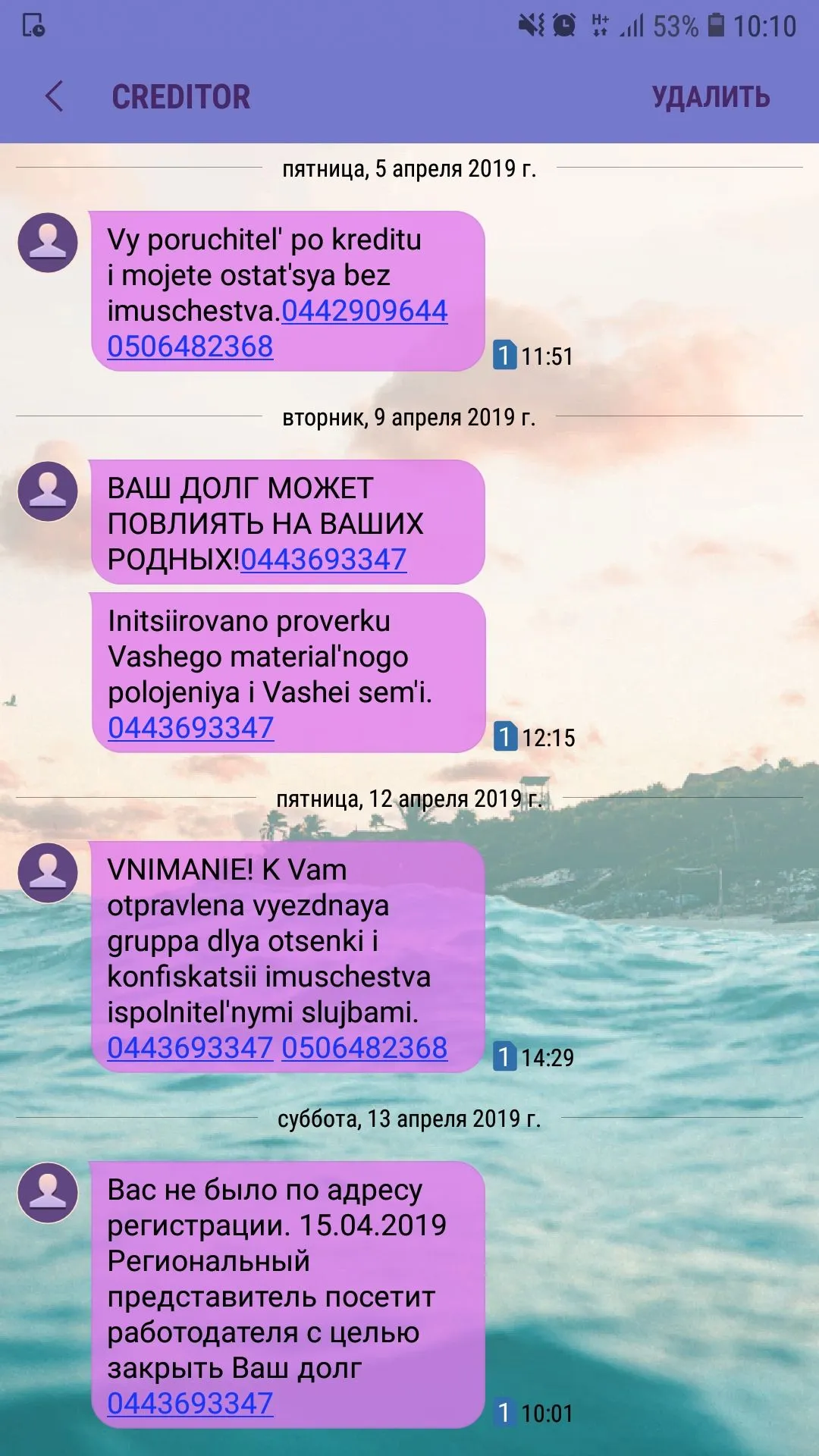Tap 0506482368 link in the April 5 message
The image size is (819, 1456).
[190, 347]
